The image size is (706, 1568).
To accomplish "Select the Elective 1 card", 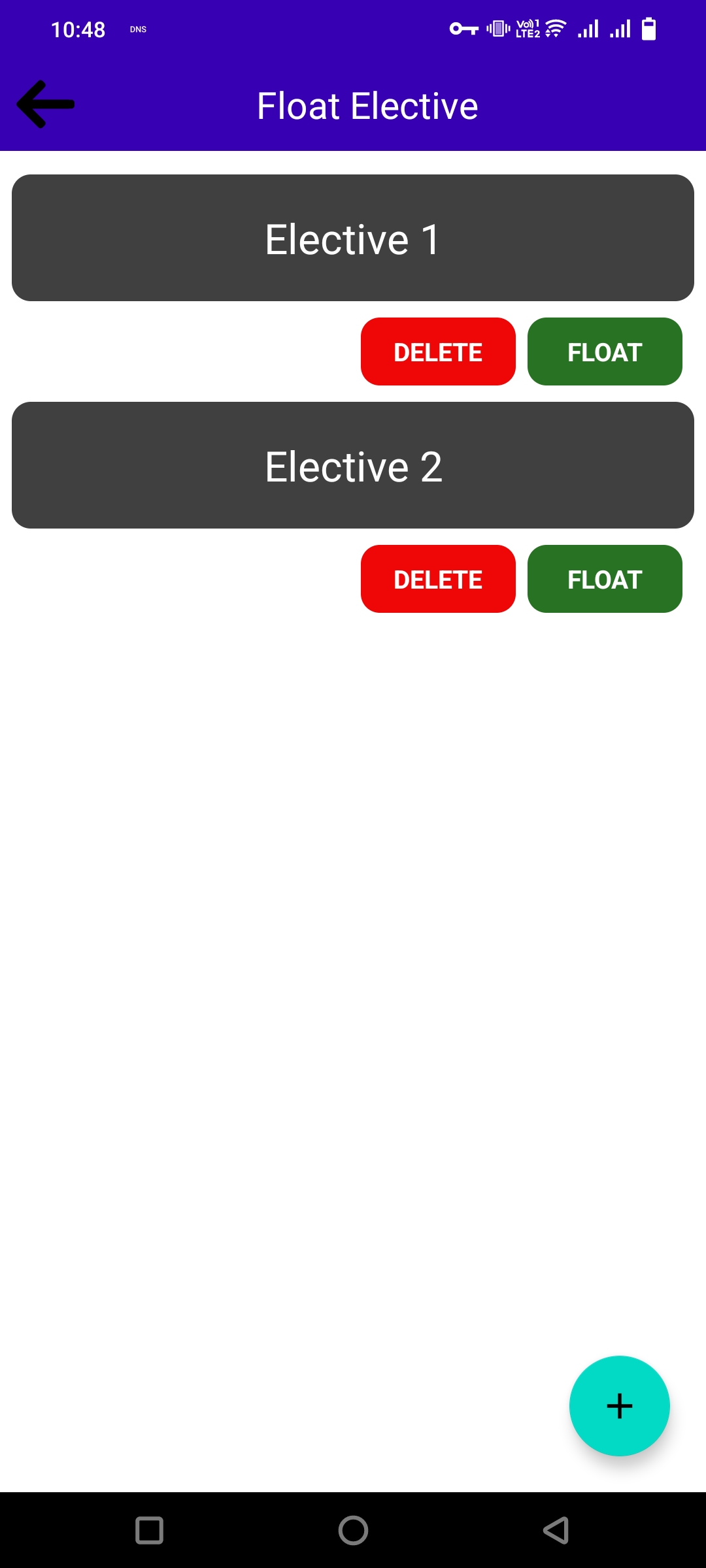I will coord(353,237).
